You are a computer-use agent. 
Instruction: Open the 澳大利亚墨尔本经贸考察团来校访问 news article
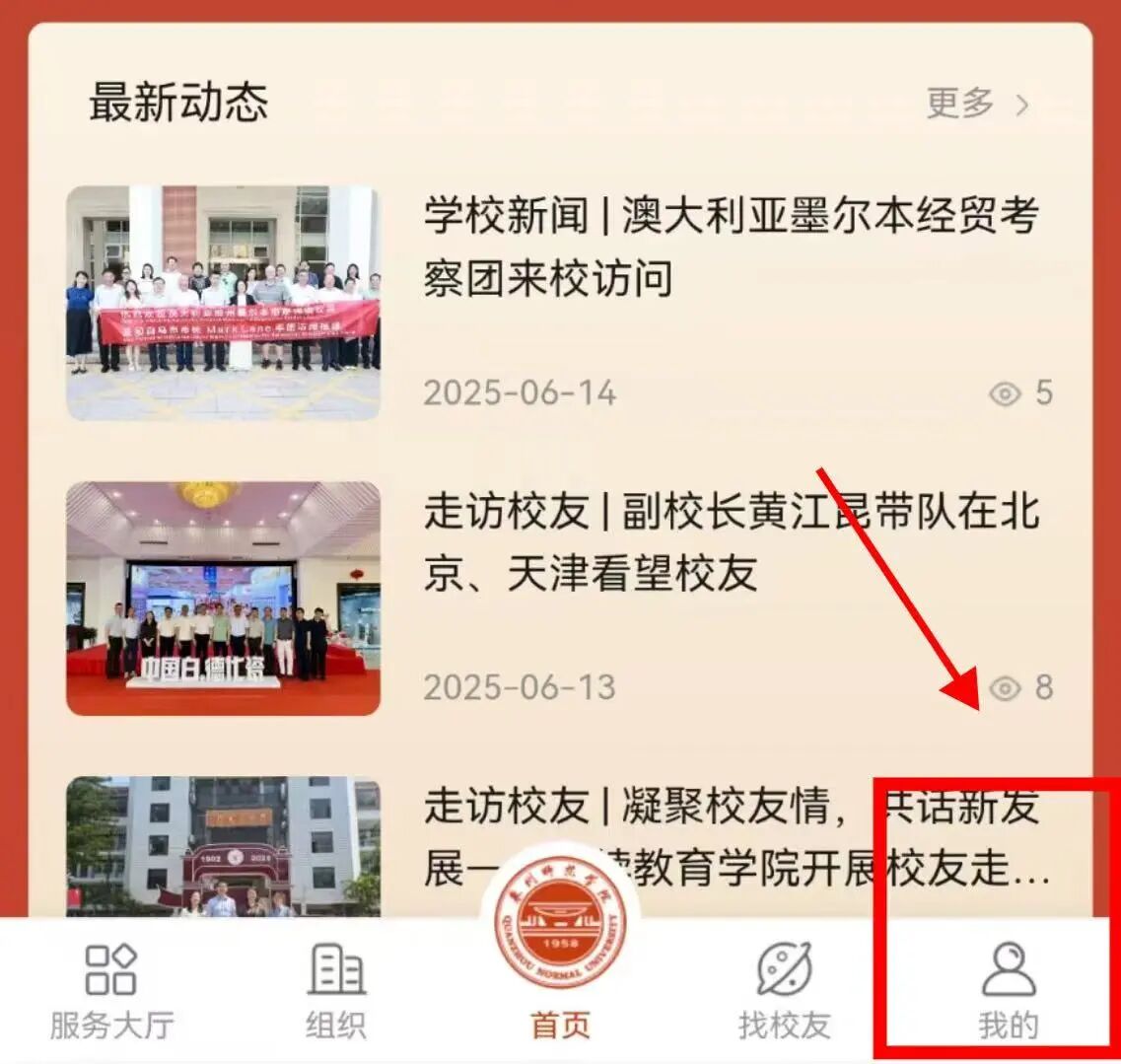coord(730,247)
